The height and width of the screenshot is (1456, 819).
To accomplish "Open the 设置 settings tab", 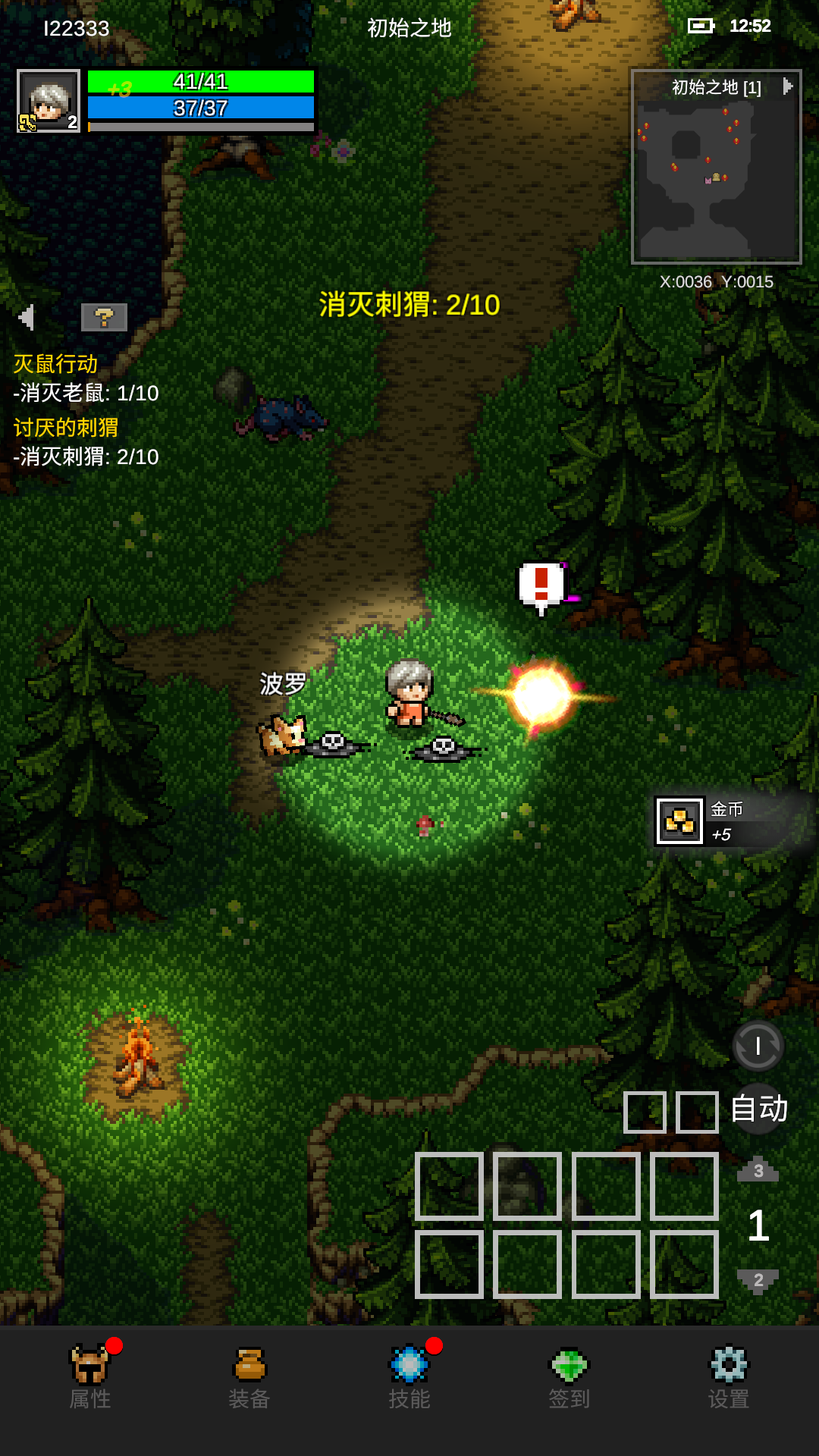I will pyautogui.click(x=728, y=1376).
